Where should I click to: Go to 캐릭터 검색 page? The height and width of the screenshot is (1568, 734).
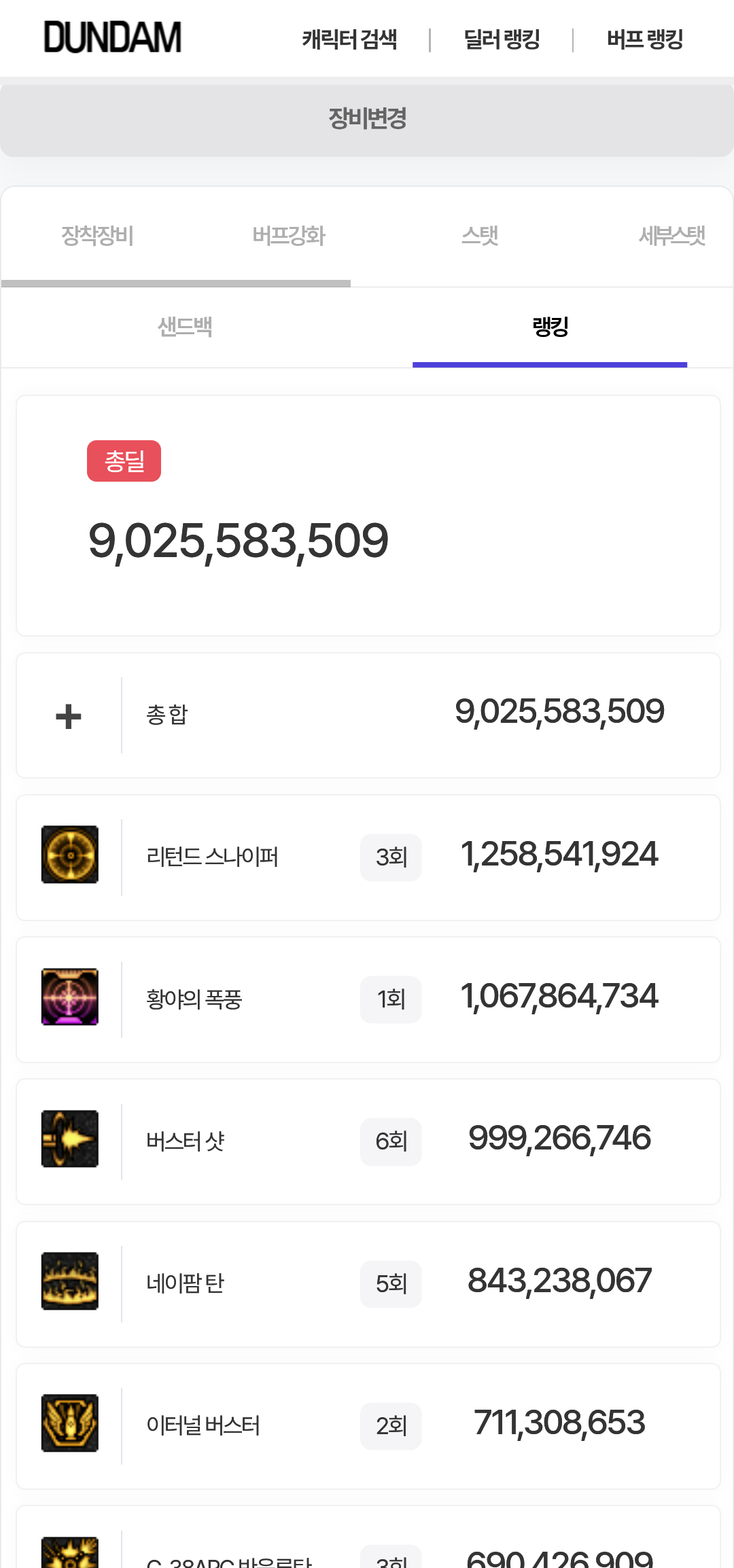tap(349, 39)
